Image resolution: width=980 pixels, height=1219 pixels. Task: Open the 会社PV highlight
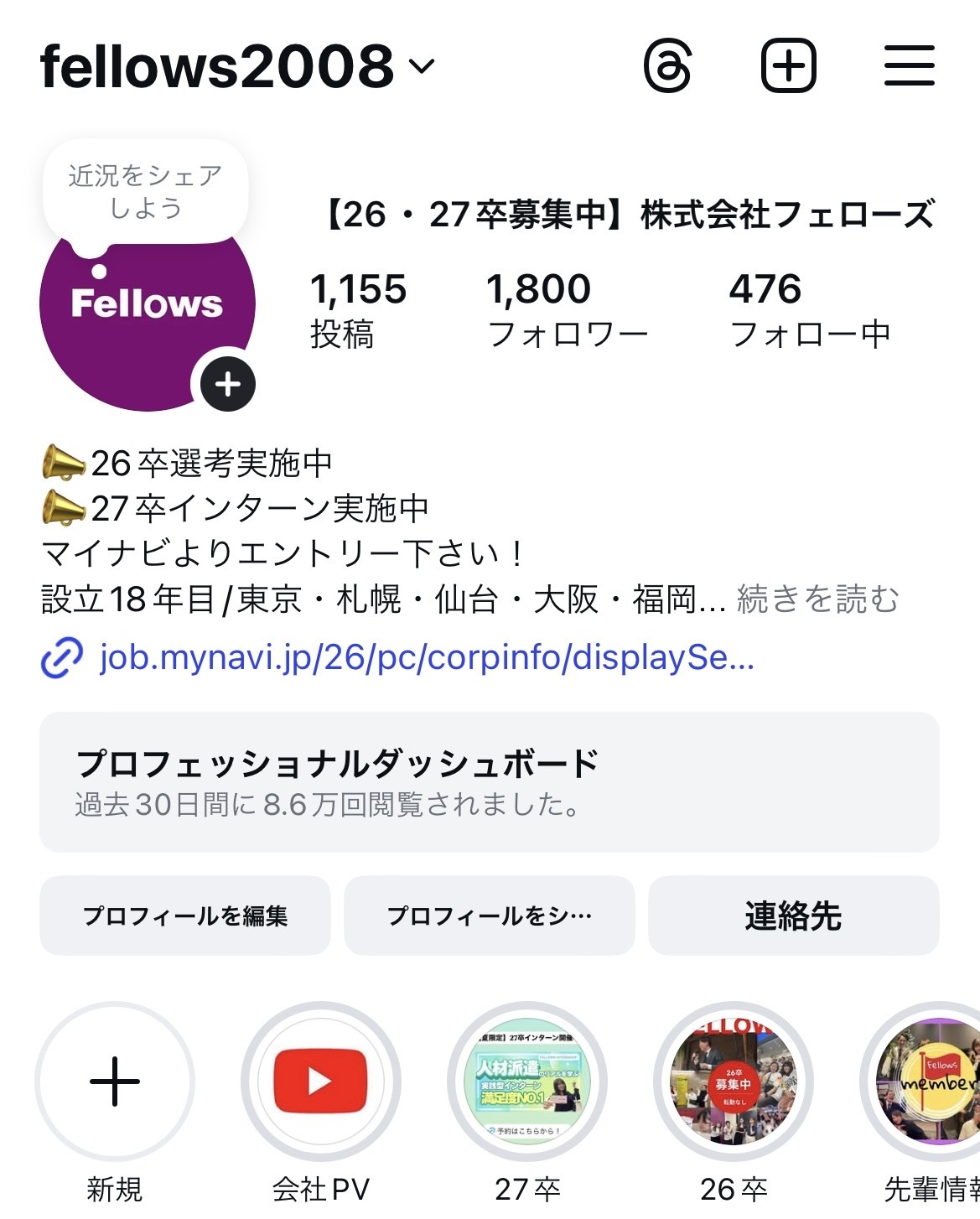pos(320,1082)
